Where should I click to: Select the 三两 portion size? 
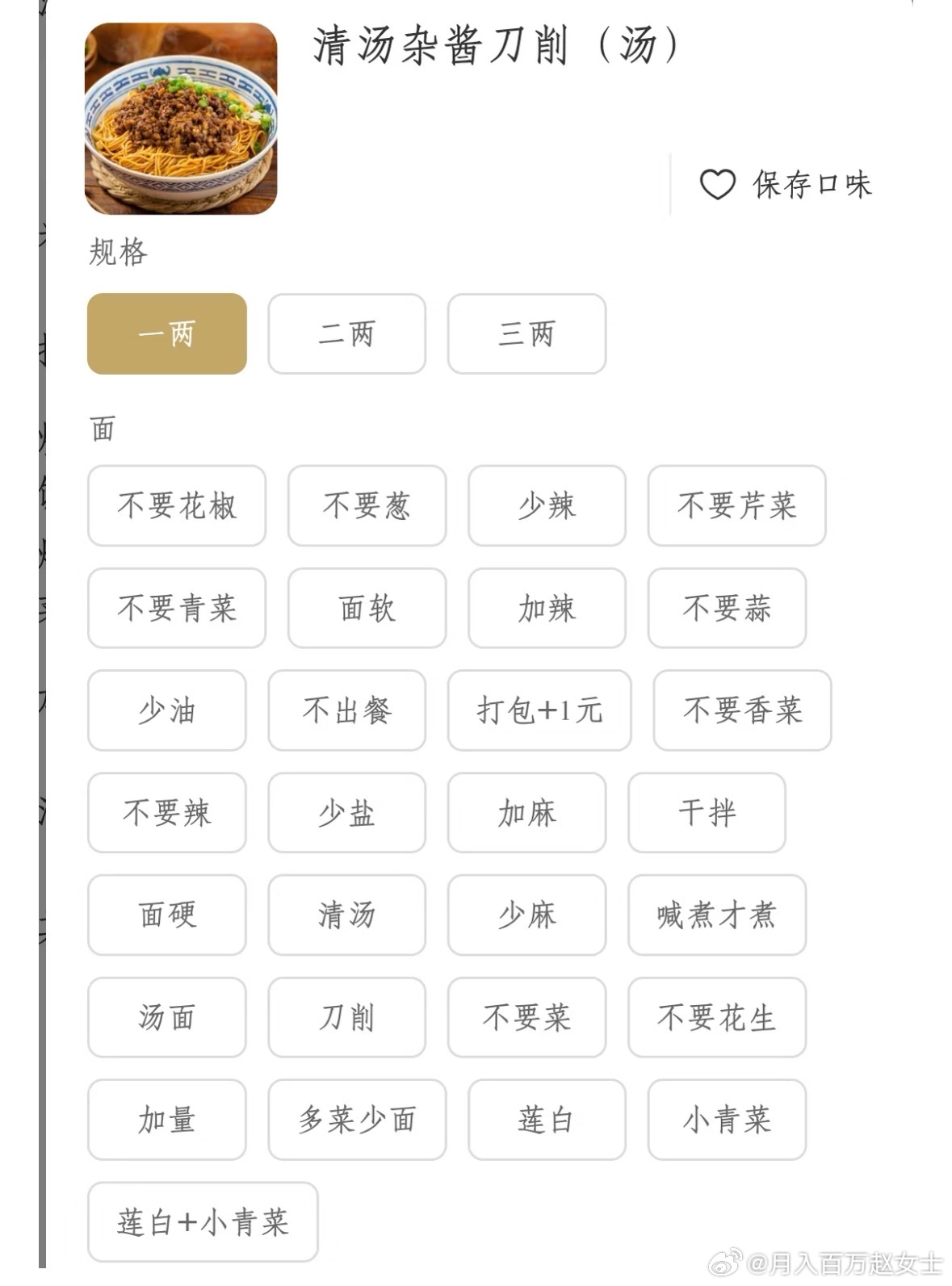526,335
